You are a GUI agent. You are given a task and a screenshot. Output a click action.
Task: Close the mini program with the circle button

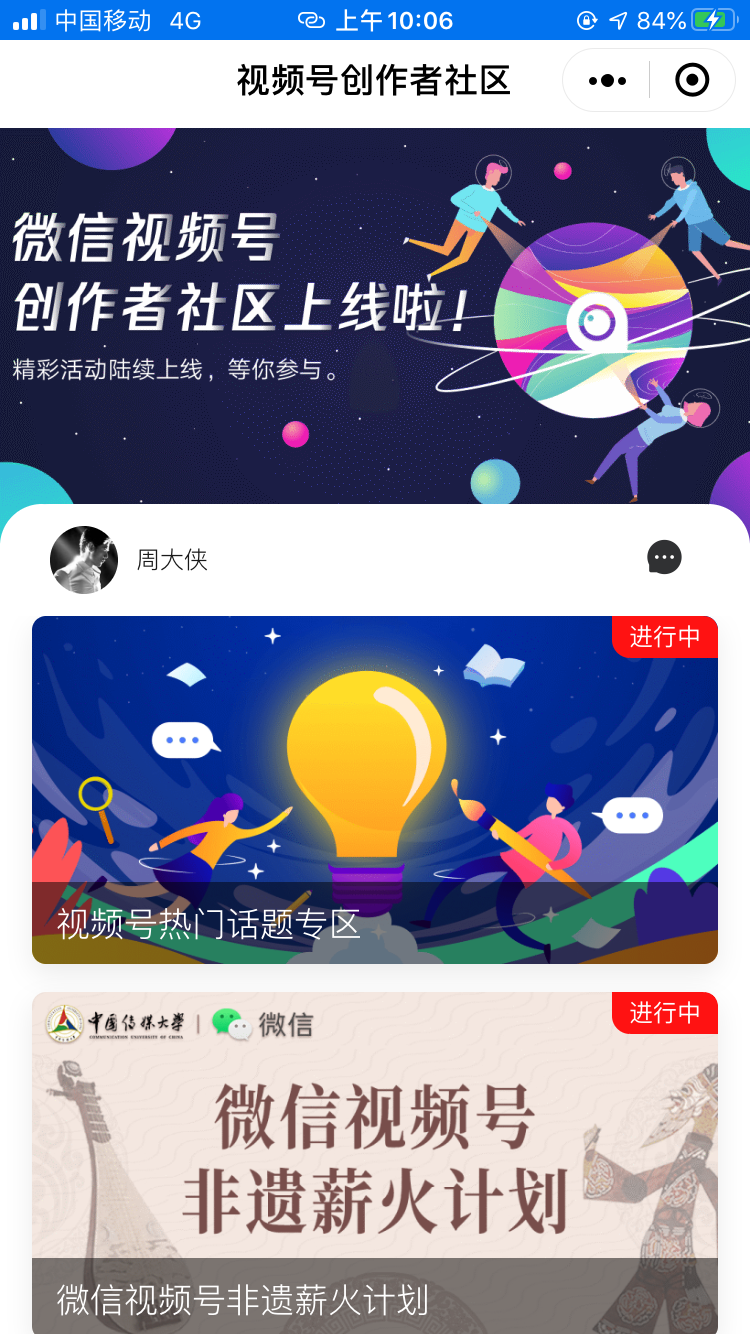pos(692,80)
